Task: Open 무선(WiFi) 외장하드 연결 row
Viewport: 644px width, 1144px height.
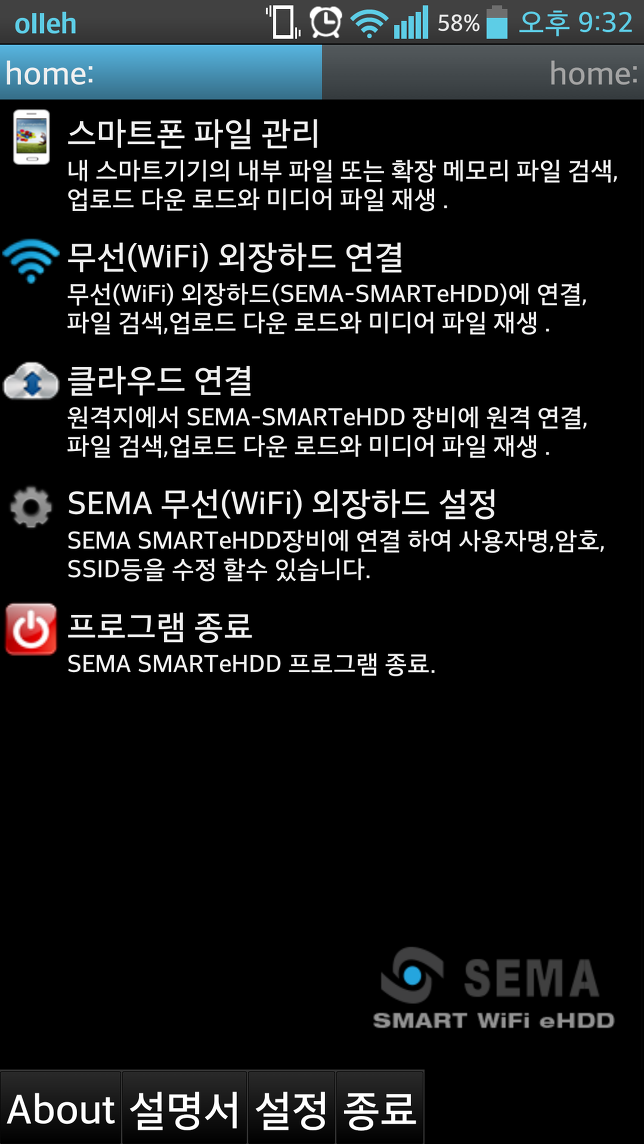Action: pos(322,285)
